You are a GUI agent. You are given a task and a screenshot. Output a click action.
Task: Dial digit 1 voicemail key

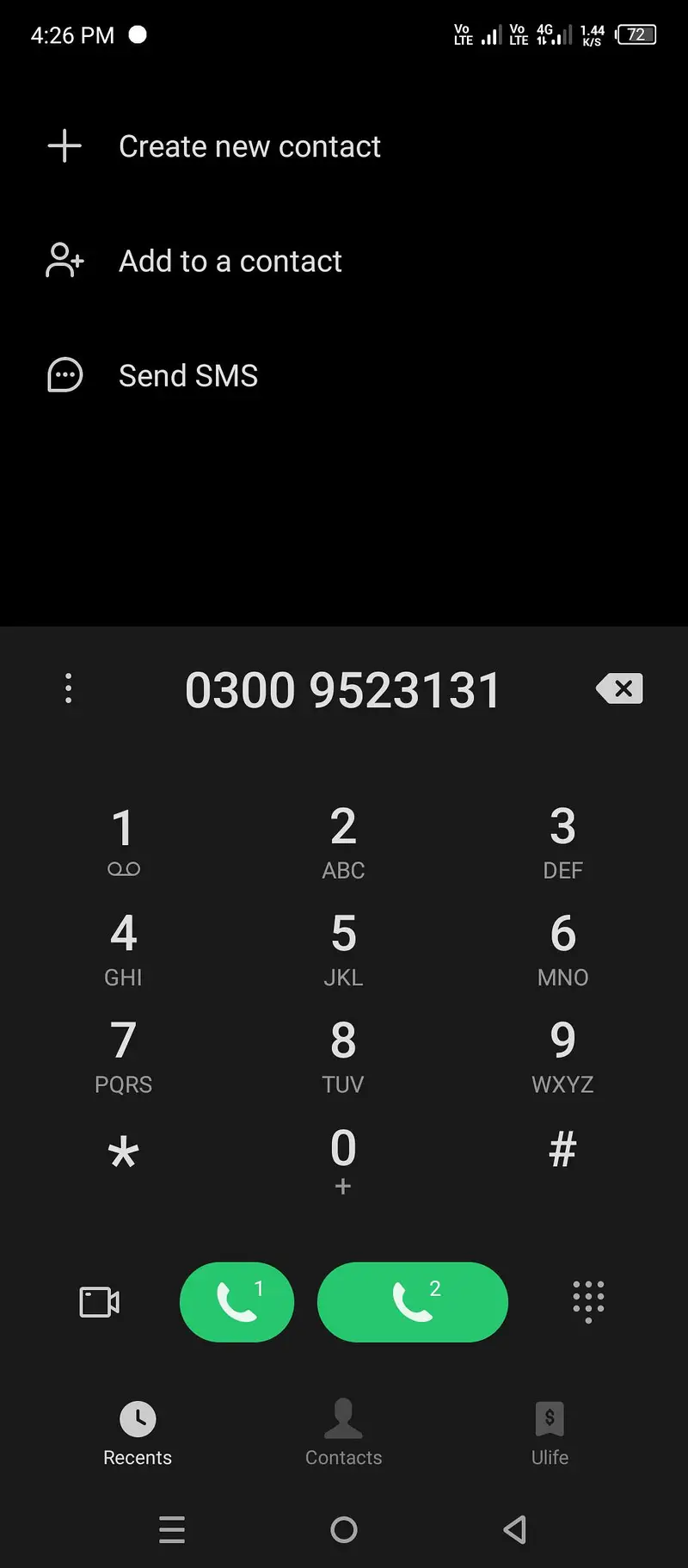pyautogui.click(x=123, y=840)
